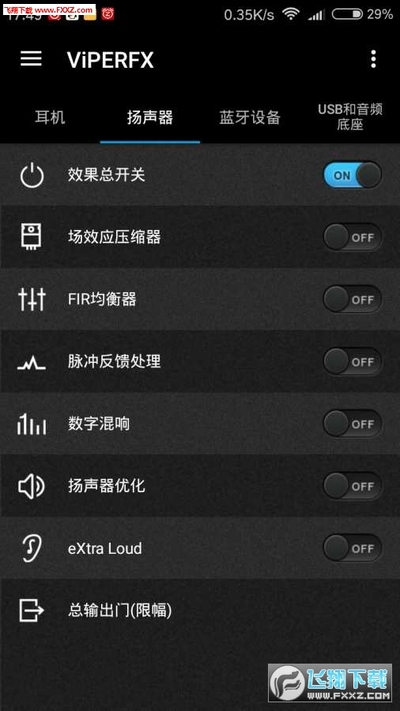Enable 脉冲反馈处理 switch
This screenshot has width=400, height=711.
(352, 361)
